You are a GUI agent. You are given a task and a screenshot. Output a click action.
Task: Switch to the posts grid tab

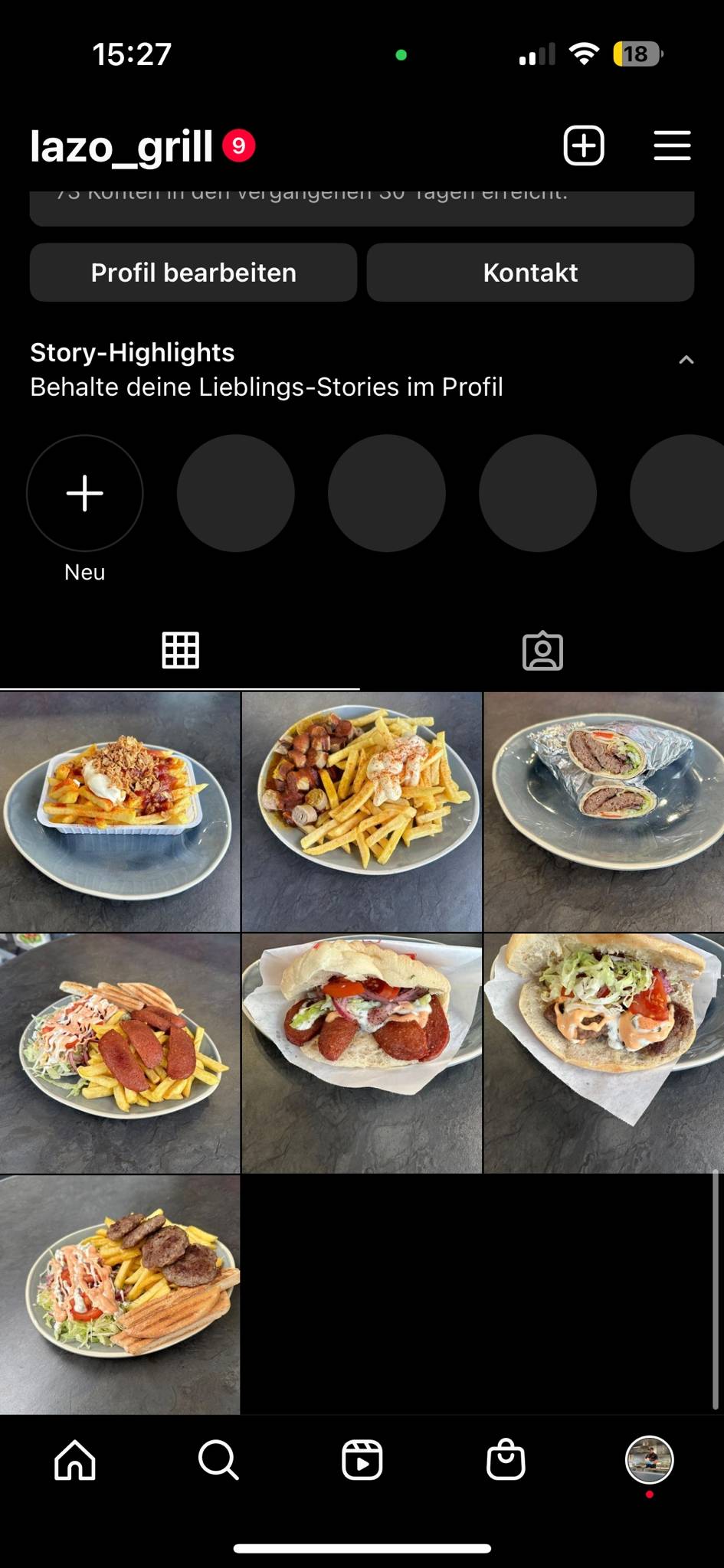181,651
